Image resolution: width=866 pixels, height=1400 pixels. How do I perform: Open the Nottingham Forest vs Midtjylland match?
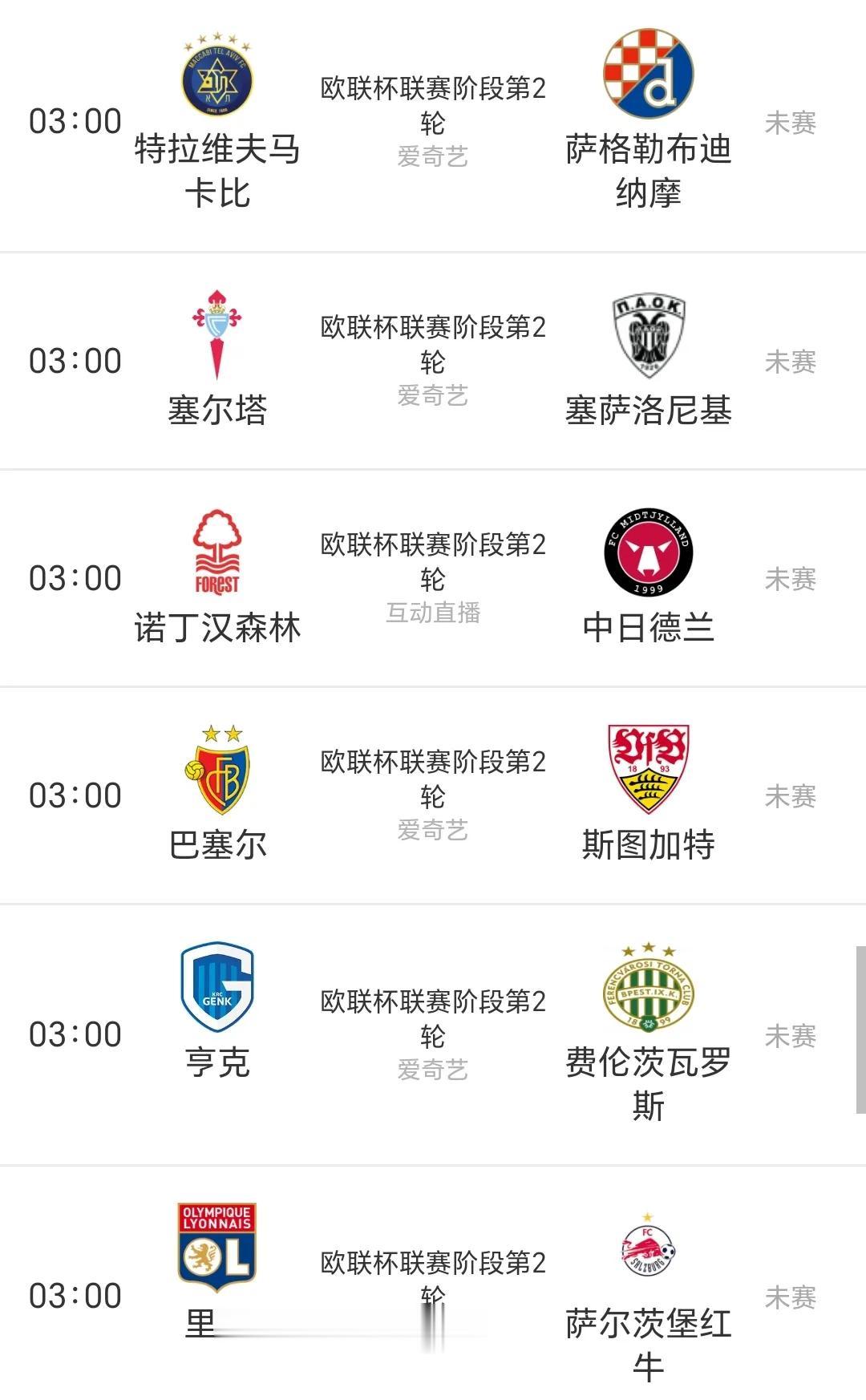433,577
